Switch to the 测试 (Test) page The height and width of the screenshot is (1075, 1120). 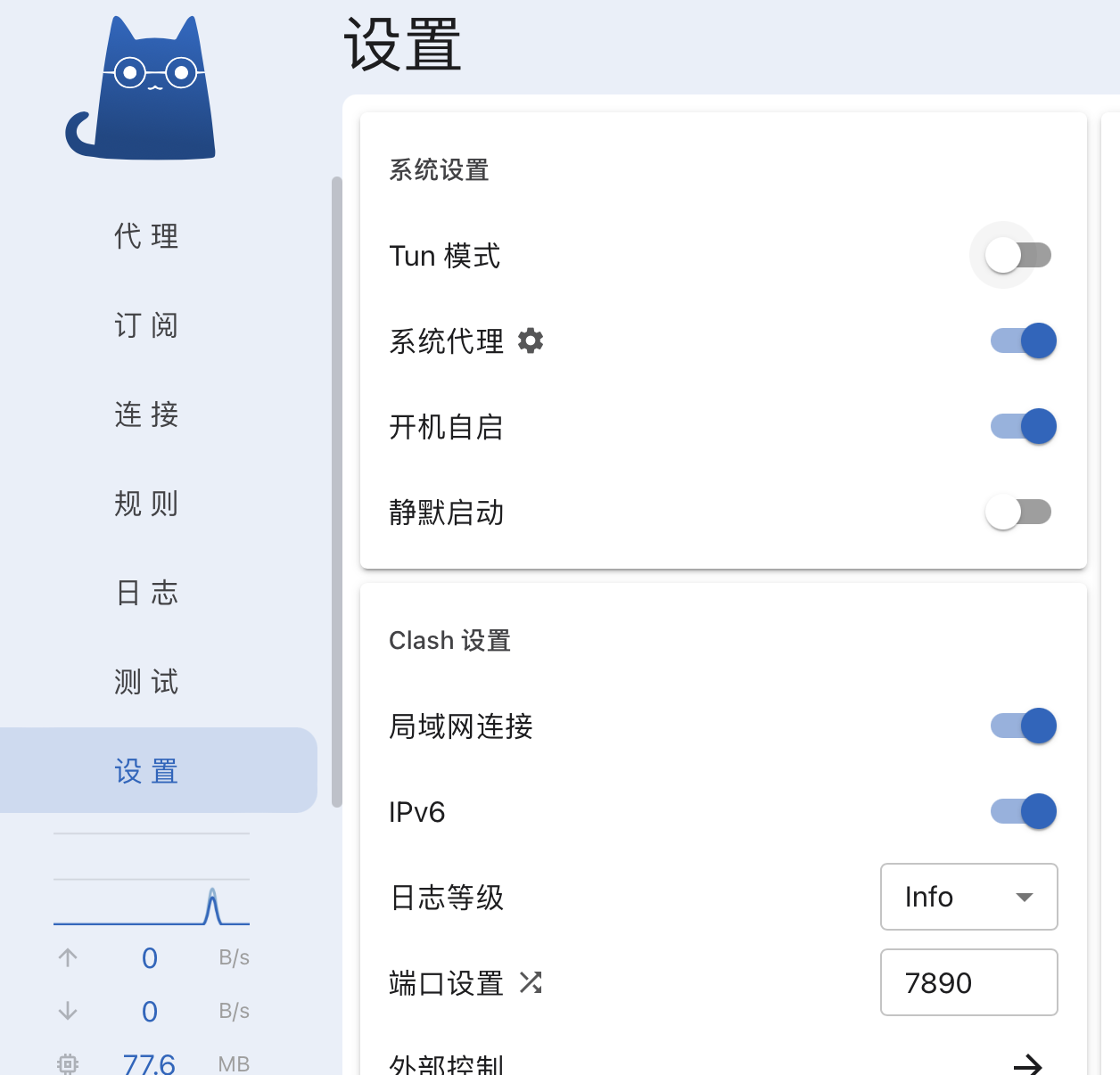tap(147, 682)
